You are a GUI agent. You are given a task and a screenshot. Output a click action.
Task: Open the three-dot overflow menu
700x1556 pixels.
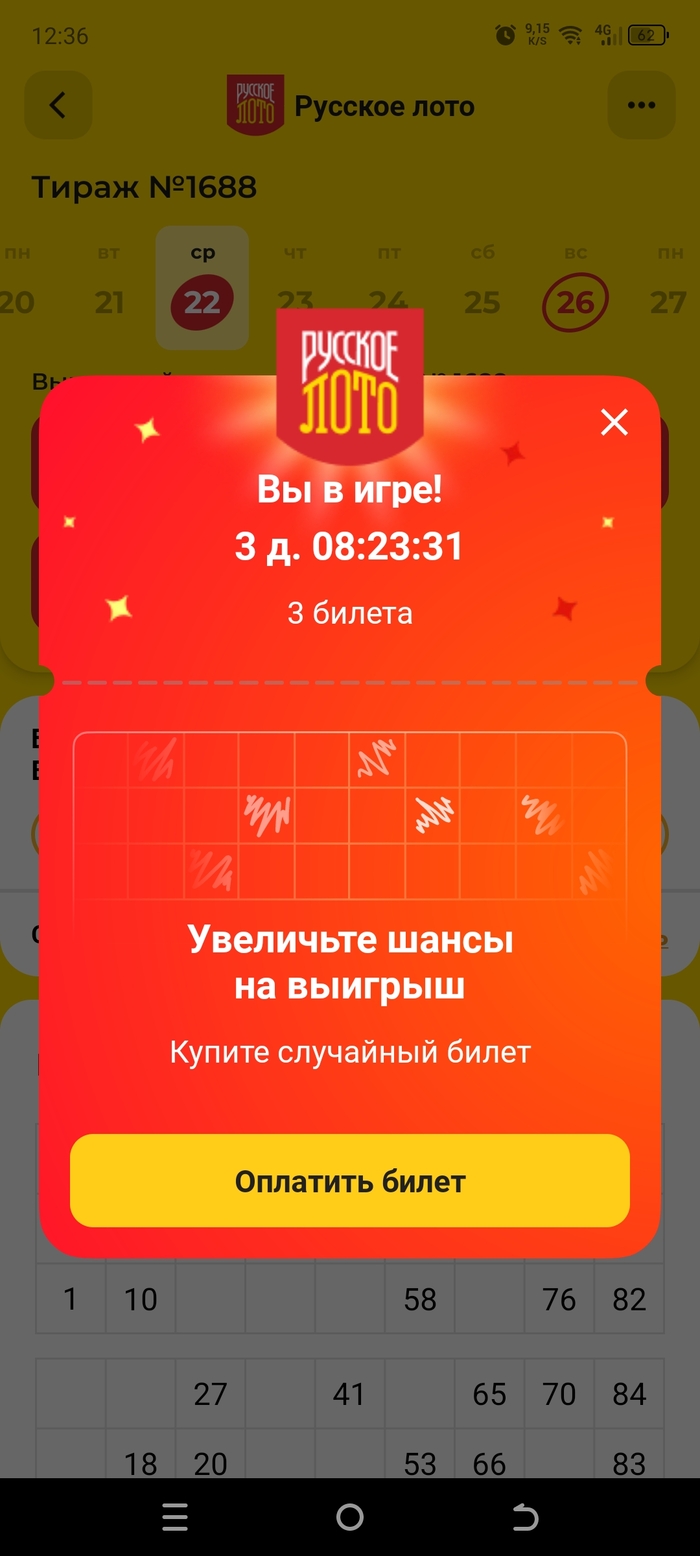640,105
